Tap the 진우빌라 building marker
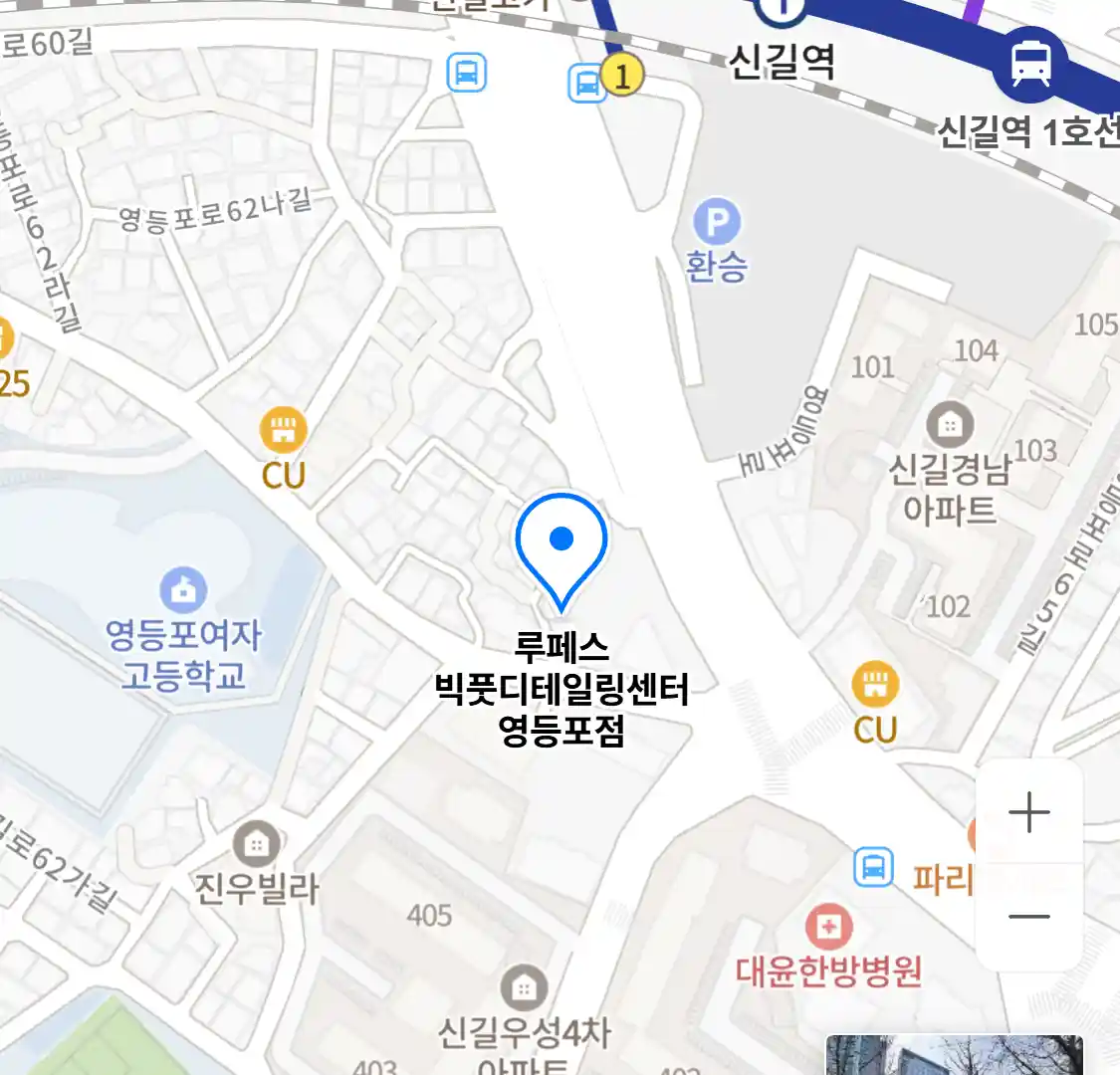Image resolution: width=1120 pixels, height=1075 pixels. coord(256,845)
